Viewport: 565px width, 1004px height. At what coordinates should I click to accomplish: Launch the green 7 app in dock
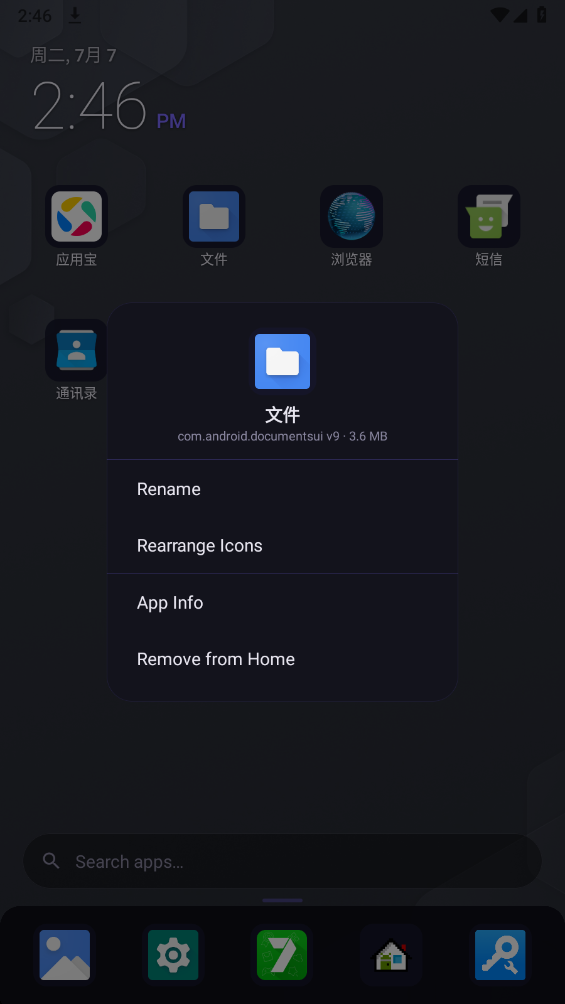(282, 955)
